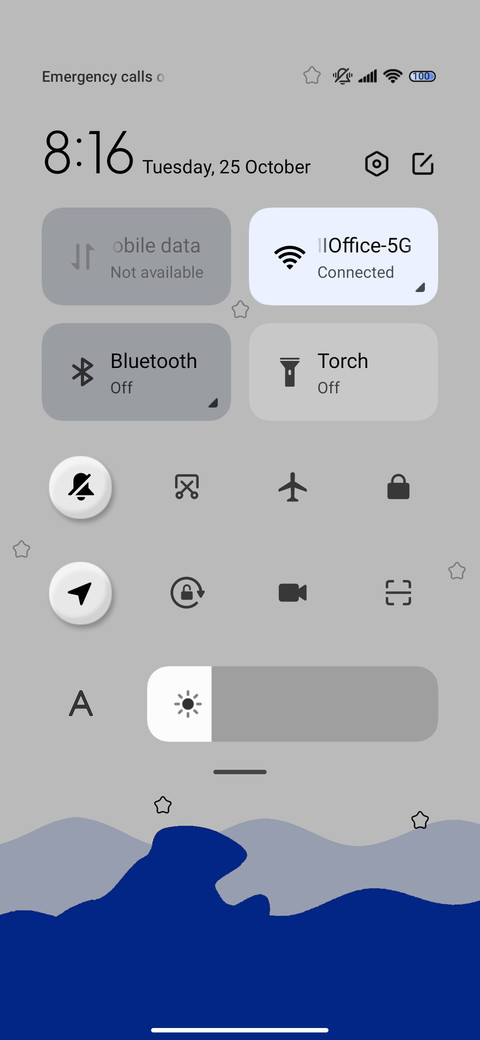Toggle the Office-5G Wi-Fi tile
The width and height of the screenshot is (480, 1040).
pyautogui.click(x=343, y=256)
